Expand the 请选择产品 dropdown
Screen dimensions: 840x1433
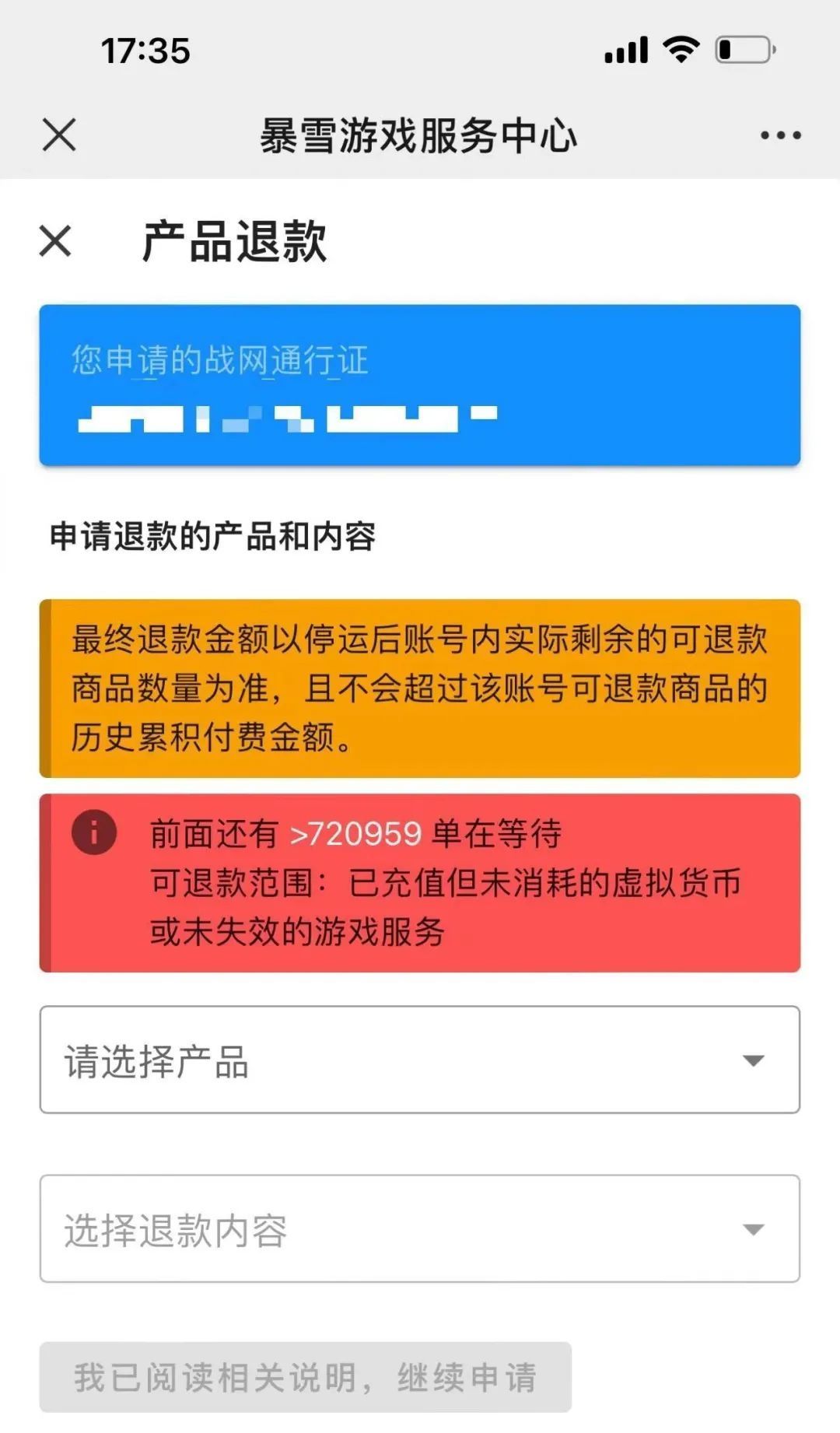[420, 1060]
